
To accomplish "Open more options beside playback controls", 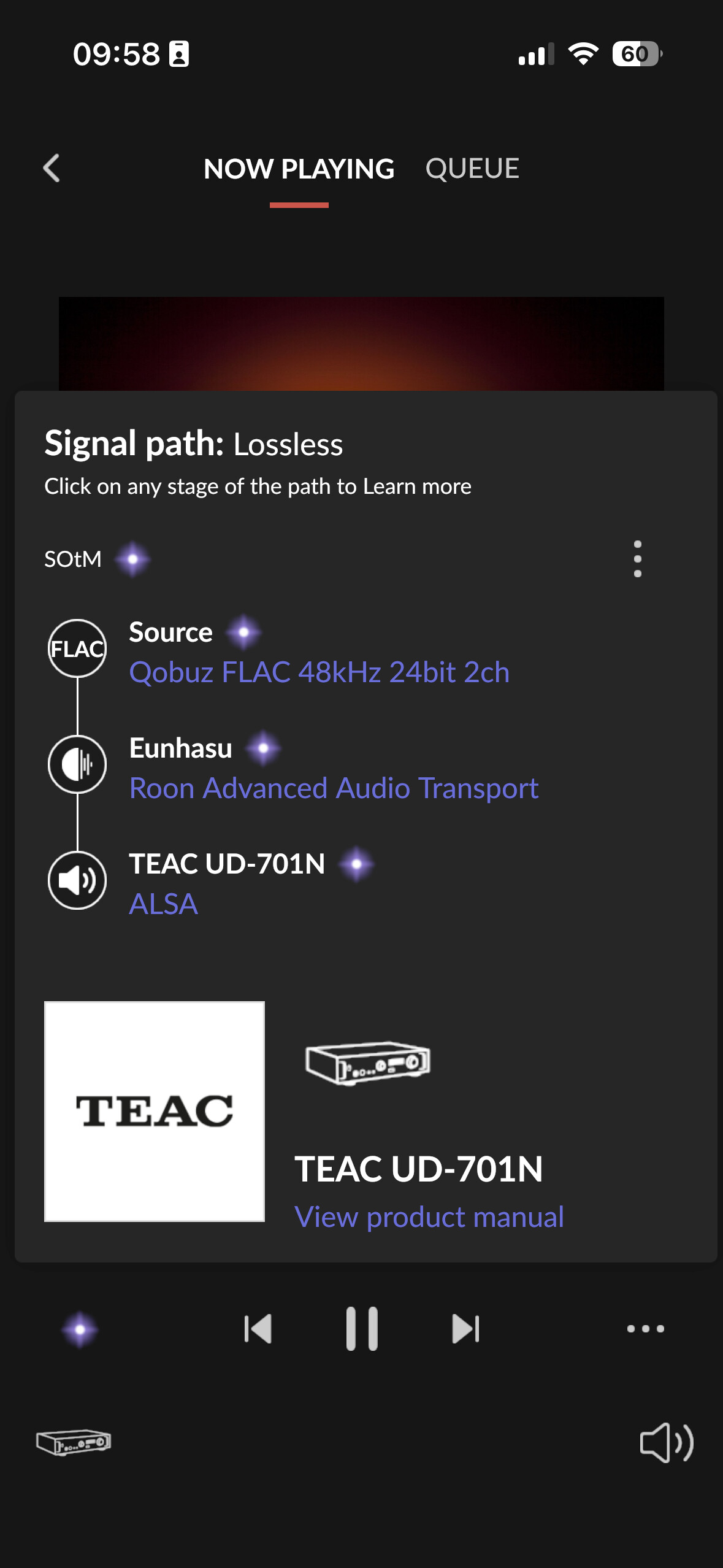I will click(x=645, y=1329).
